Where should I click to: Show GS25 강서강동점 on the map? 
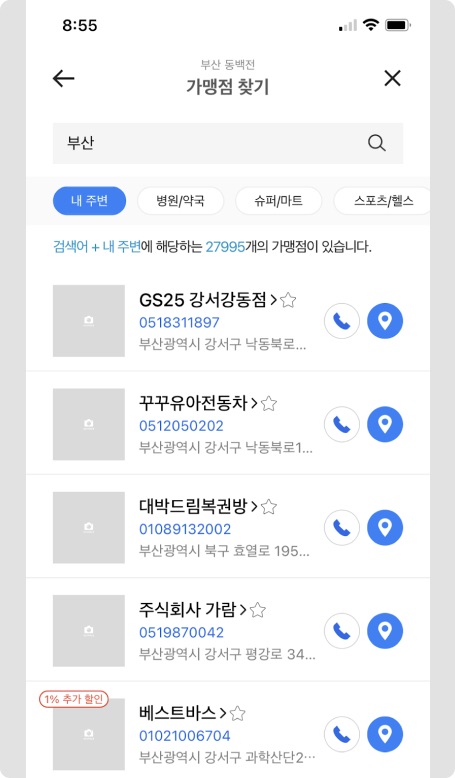pos(385,321)
